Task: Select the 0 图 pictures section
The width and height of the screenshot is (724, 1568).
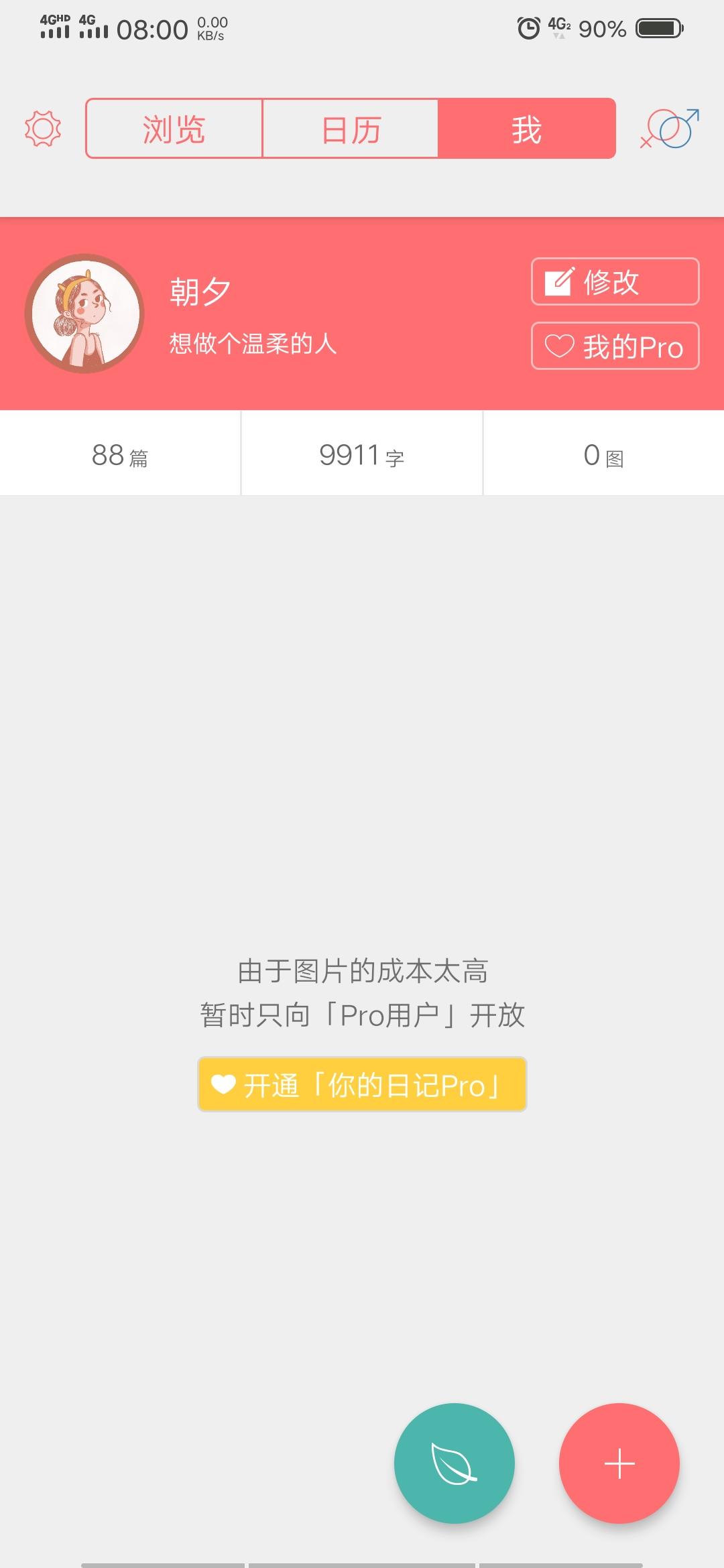Action: 604,454
